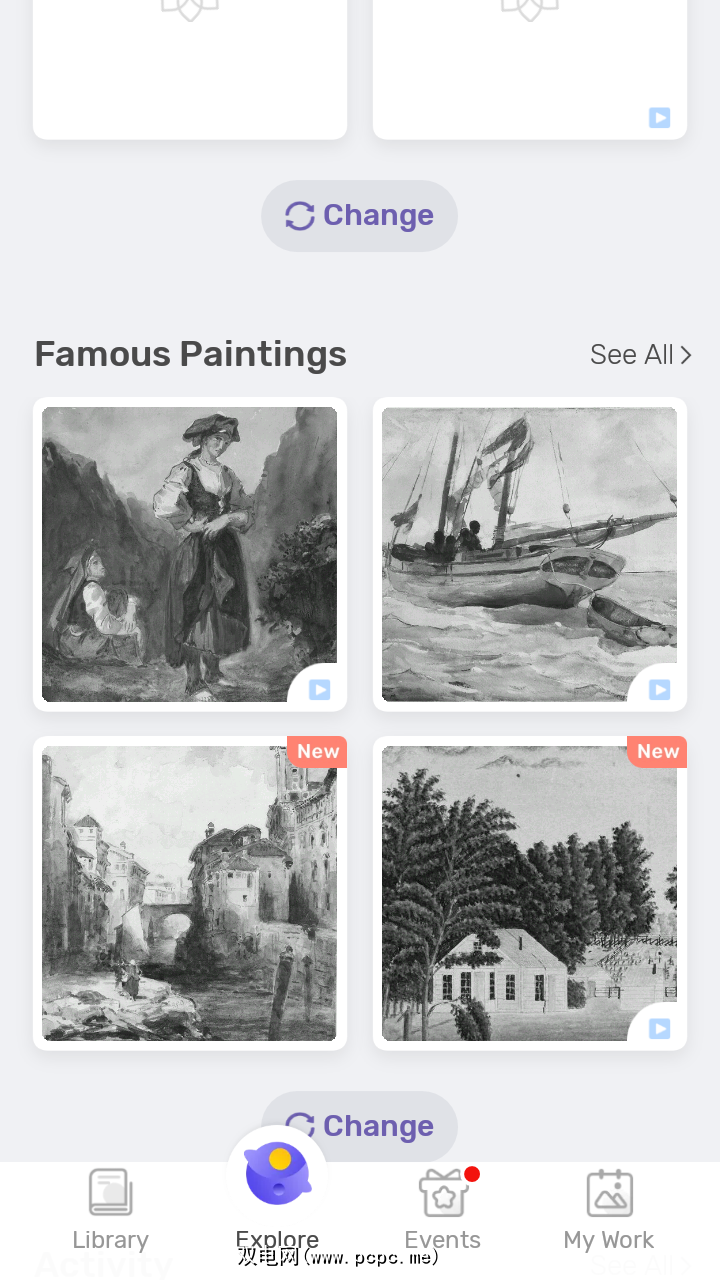
Task: Go to the My Work tab
Action: click(608, 1210)
